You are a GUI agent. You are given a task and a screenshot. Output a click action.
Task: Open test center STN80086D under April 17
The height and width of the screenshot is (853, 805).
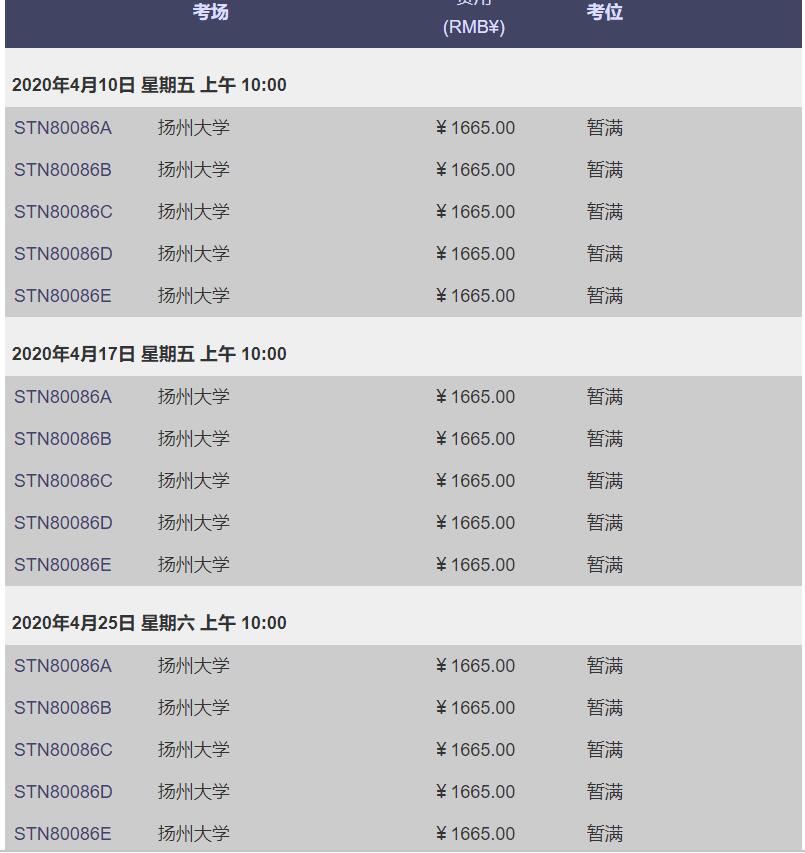(x=63, y=523)
